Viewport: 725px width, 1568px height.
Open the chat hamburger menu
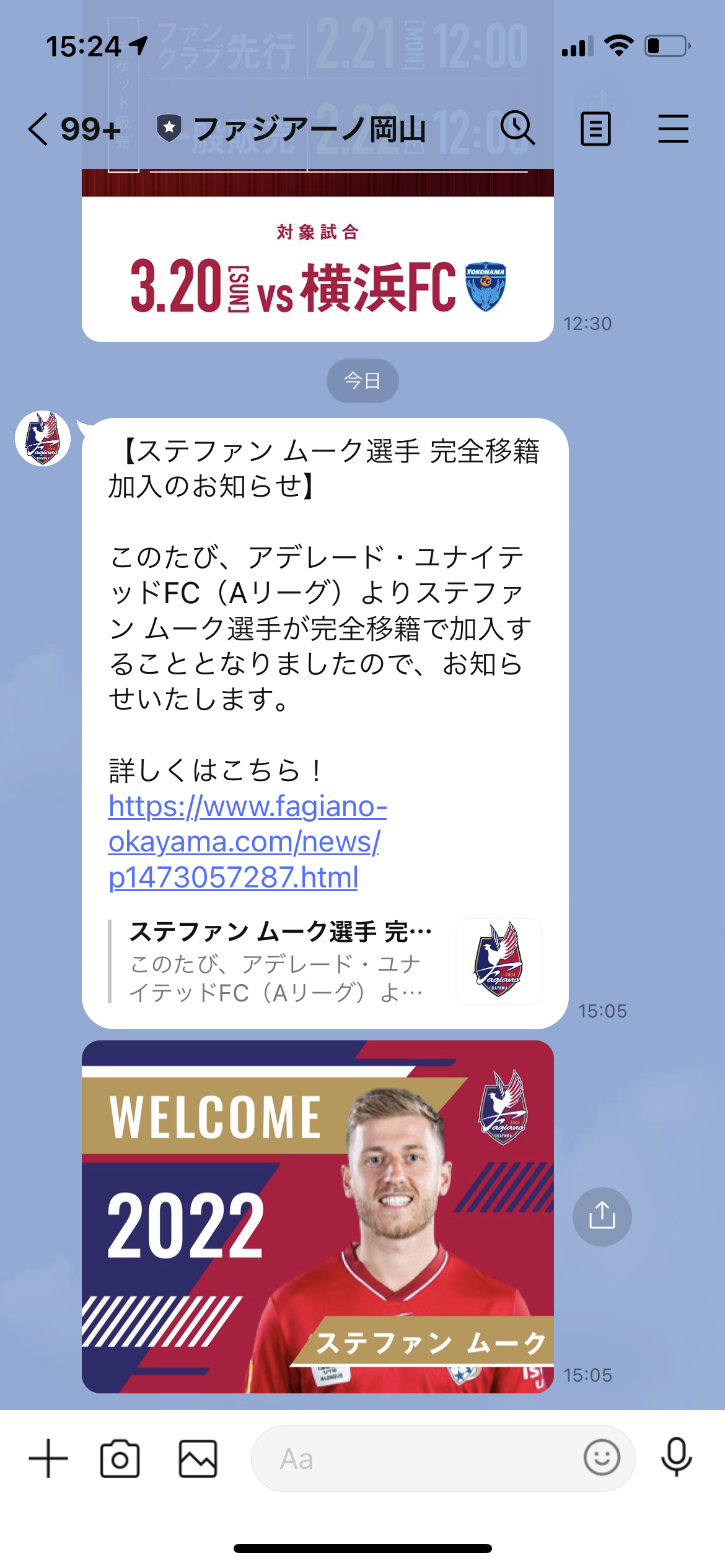[x=673, y=129]
